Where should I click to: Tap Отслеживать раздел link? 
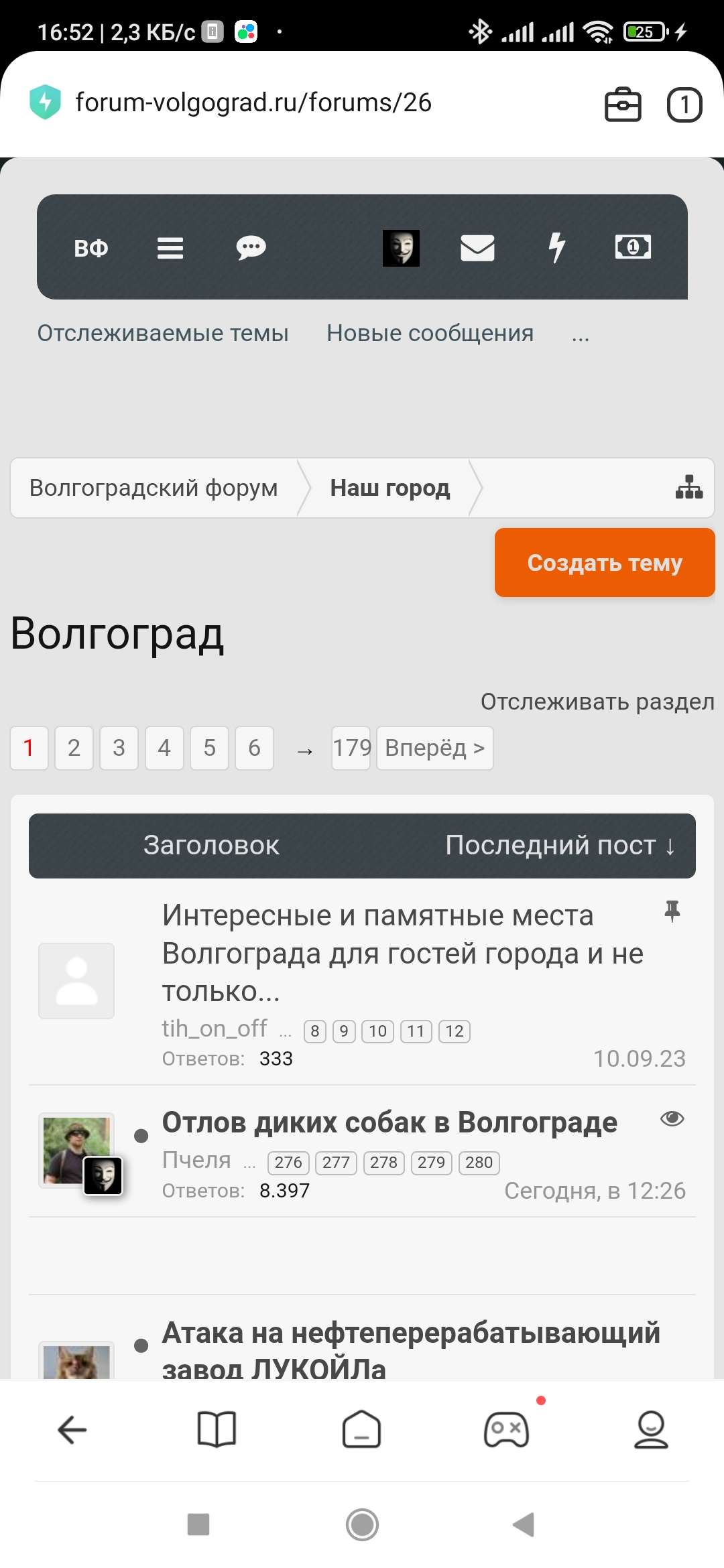(x=597, y=702)
